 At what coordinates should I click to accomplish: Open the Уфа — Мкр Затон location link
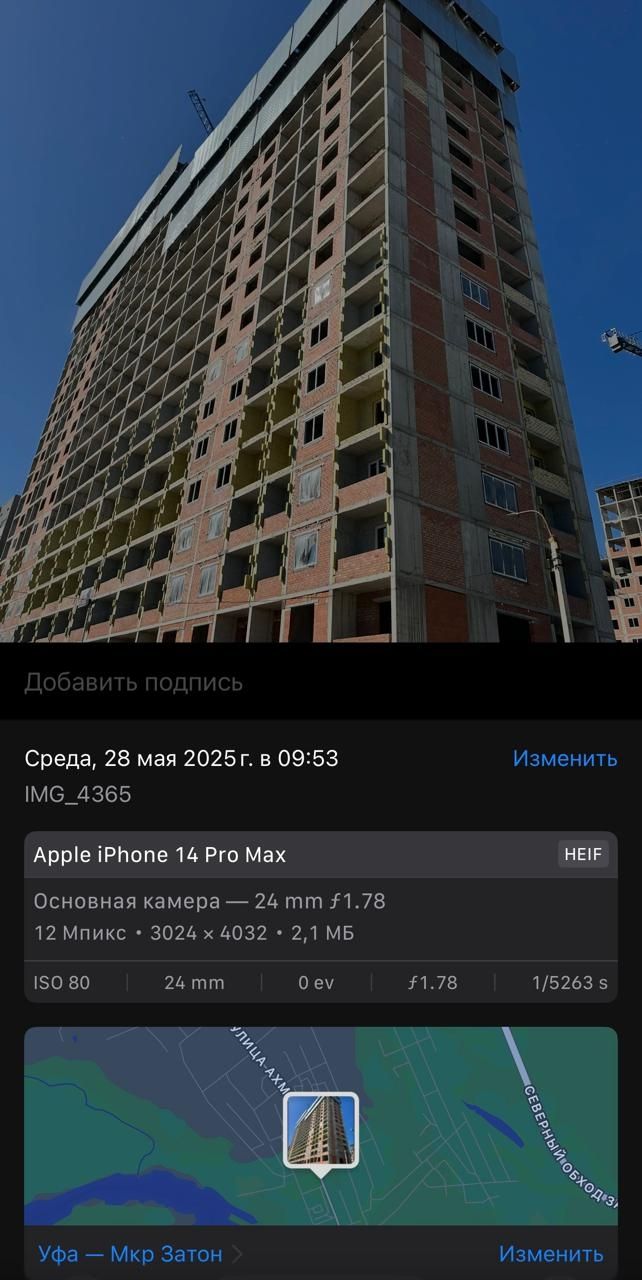click(130, 1253)
